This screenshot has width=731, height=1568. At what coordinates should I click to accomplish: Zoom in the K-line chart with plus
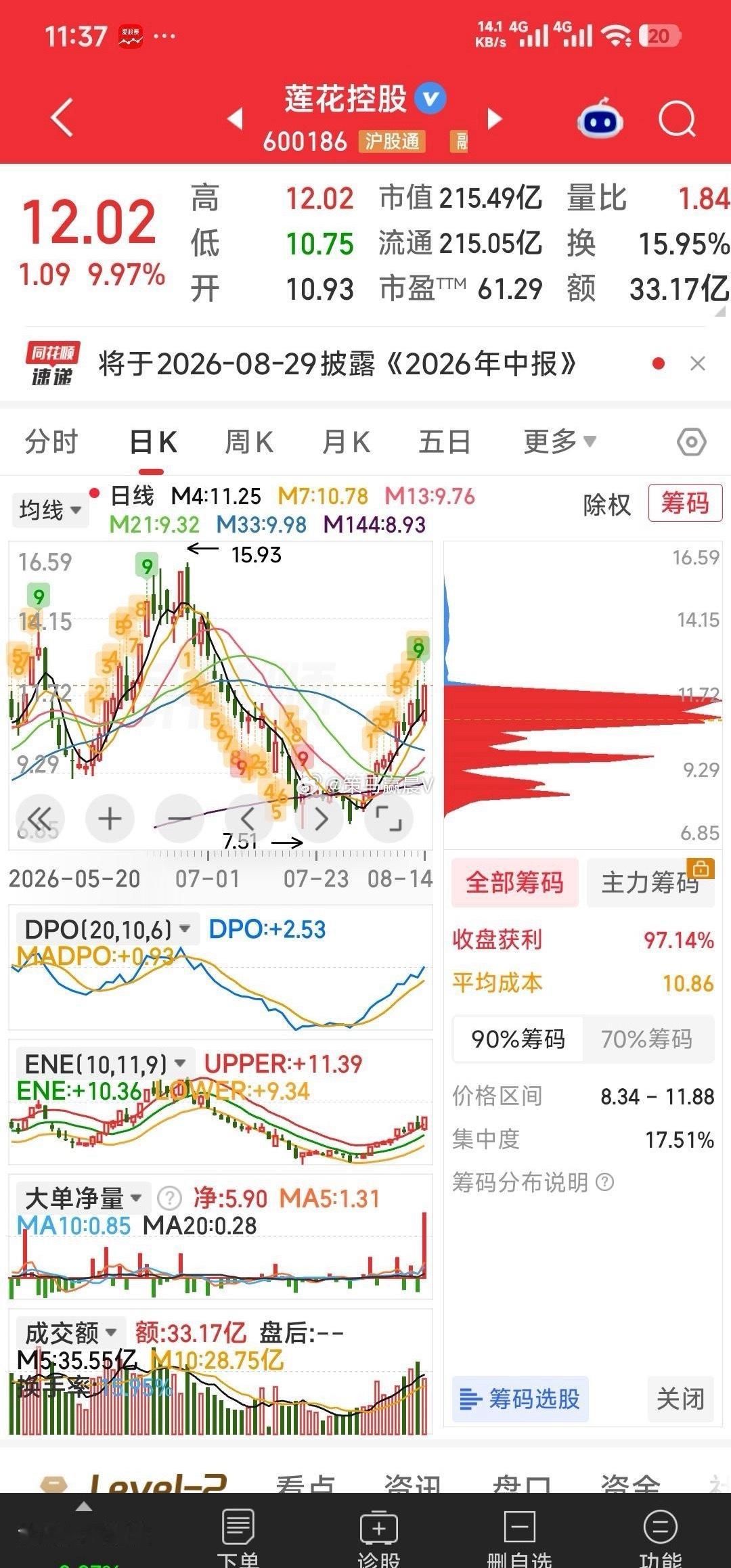point(110,819)
